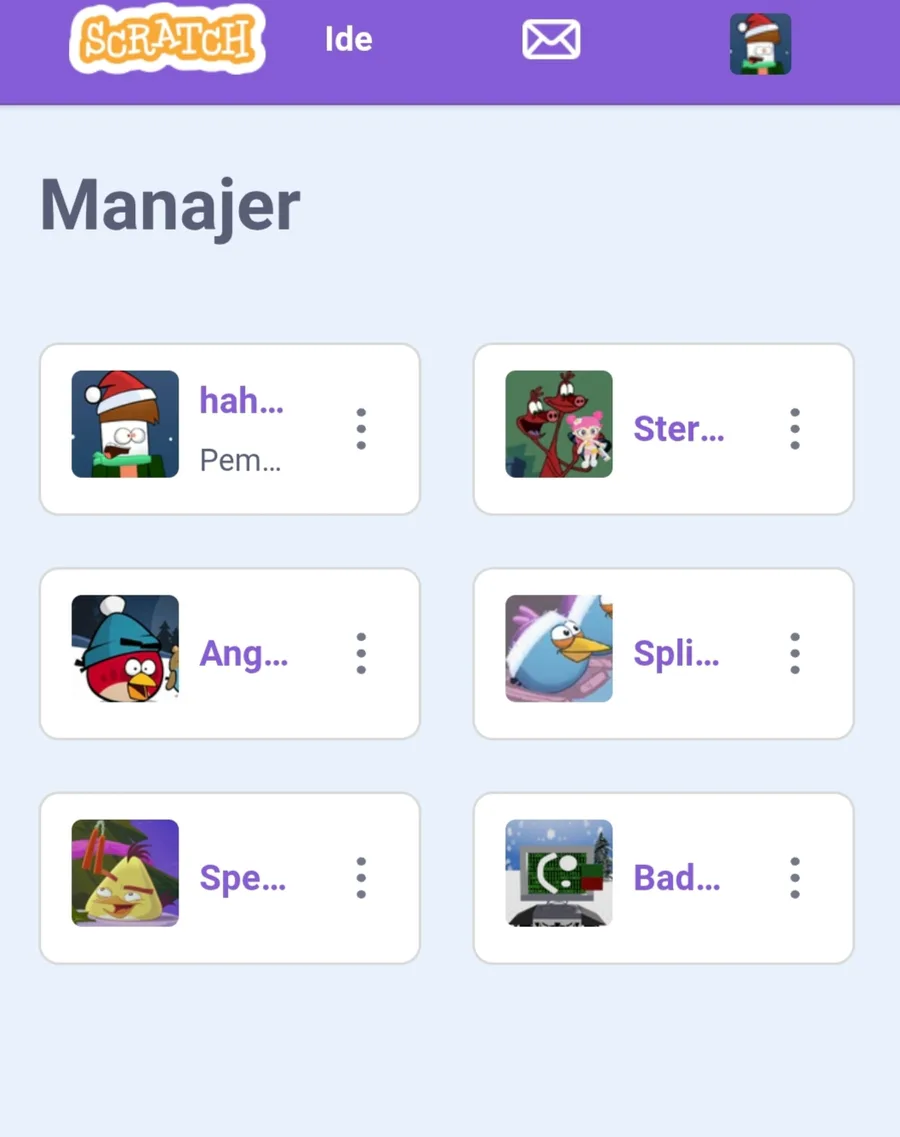Open options menu for Ster...

coord(795,429)
